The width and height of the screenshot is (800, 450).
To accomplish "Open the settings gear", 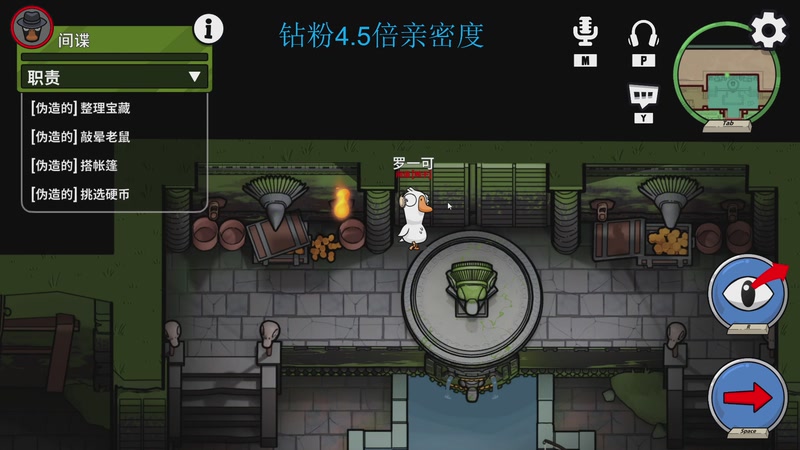I will pyautogui.click(x=768, y=30).
